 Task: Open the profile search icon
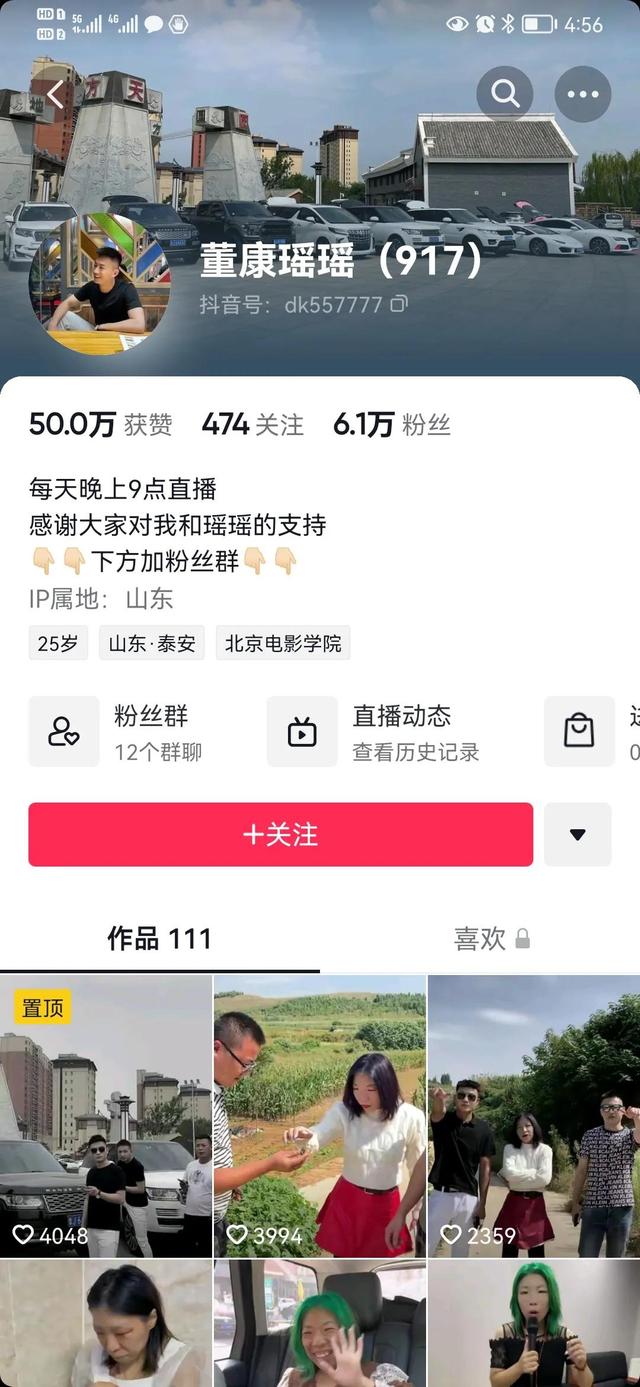505,94
